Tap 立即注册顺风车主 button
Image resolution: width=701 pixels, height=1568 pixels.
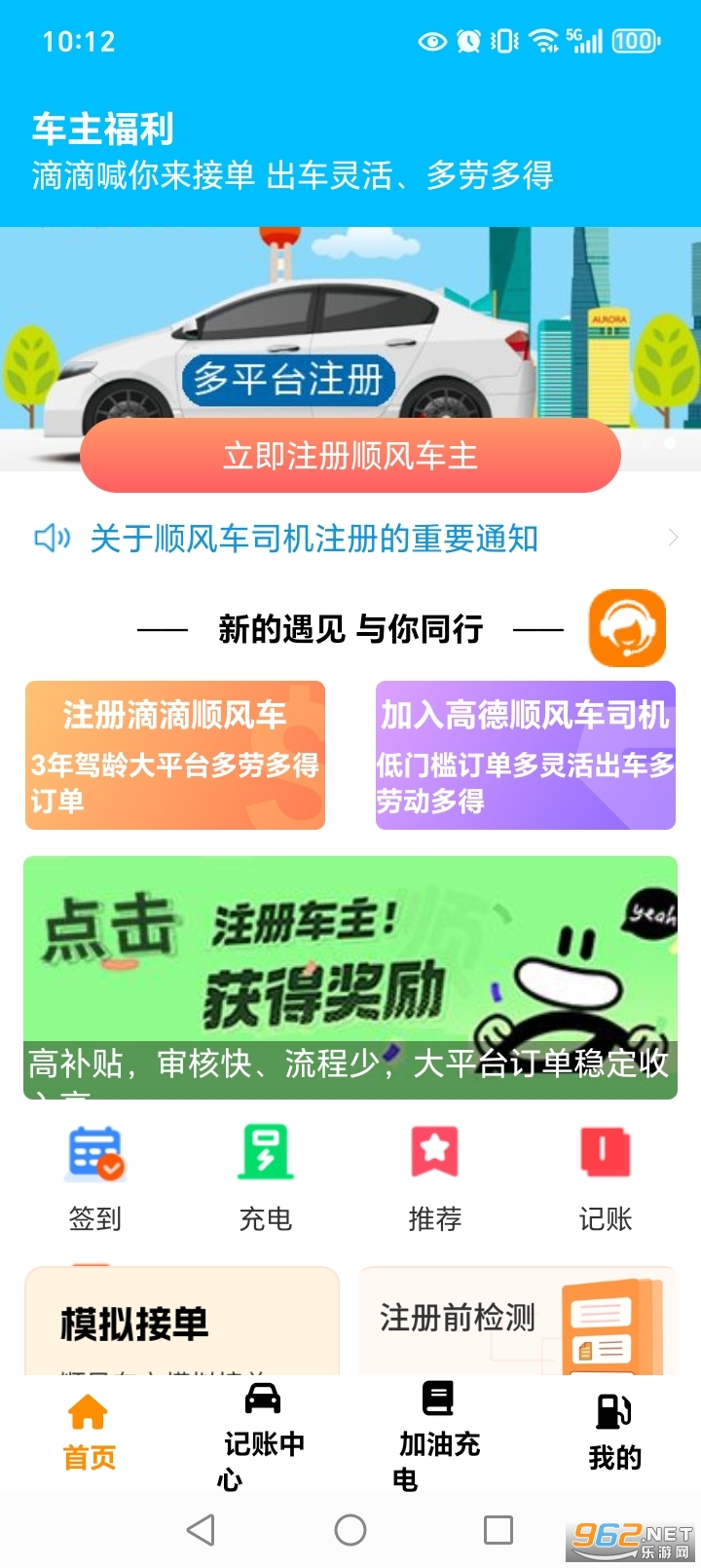(350, 456)
